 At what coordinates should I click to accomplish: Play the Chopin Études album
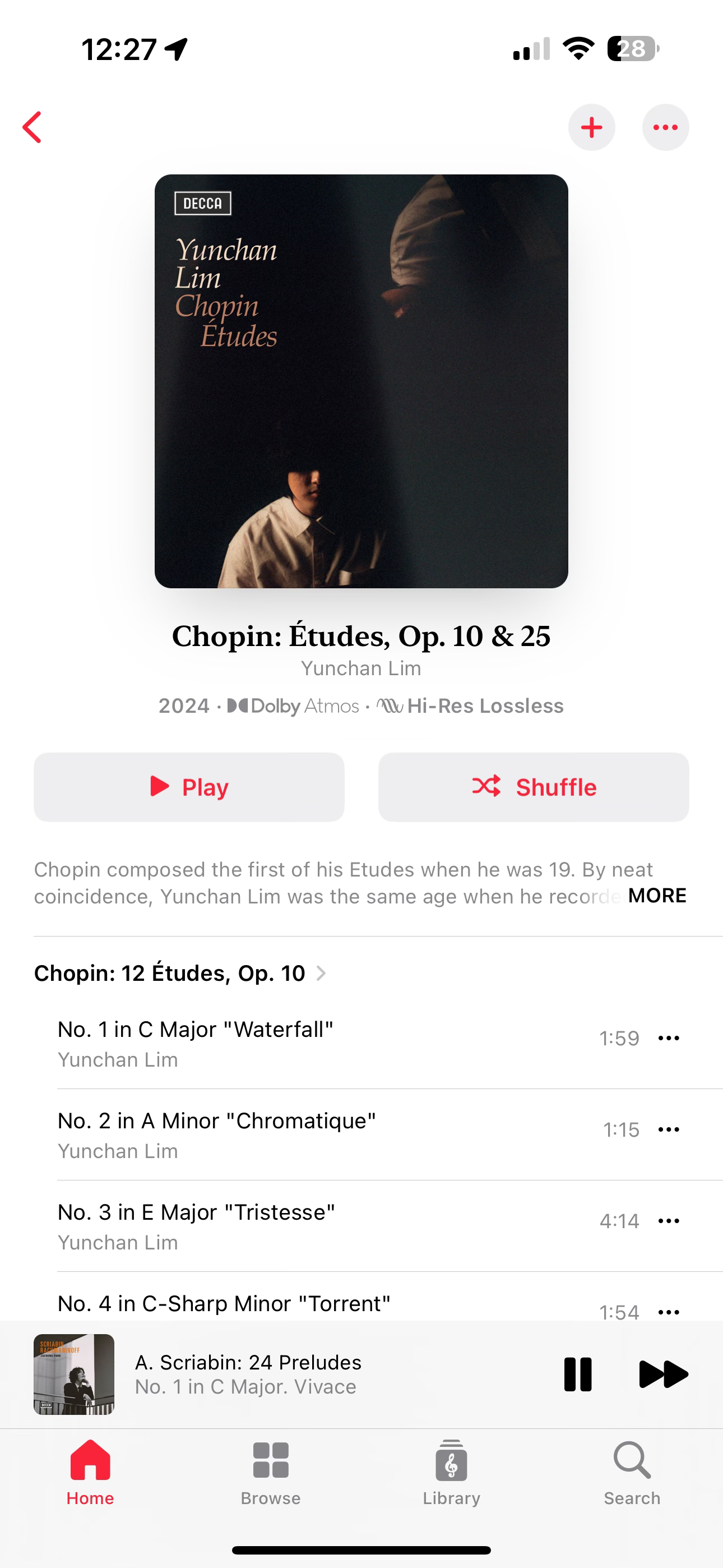point(189,786)
